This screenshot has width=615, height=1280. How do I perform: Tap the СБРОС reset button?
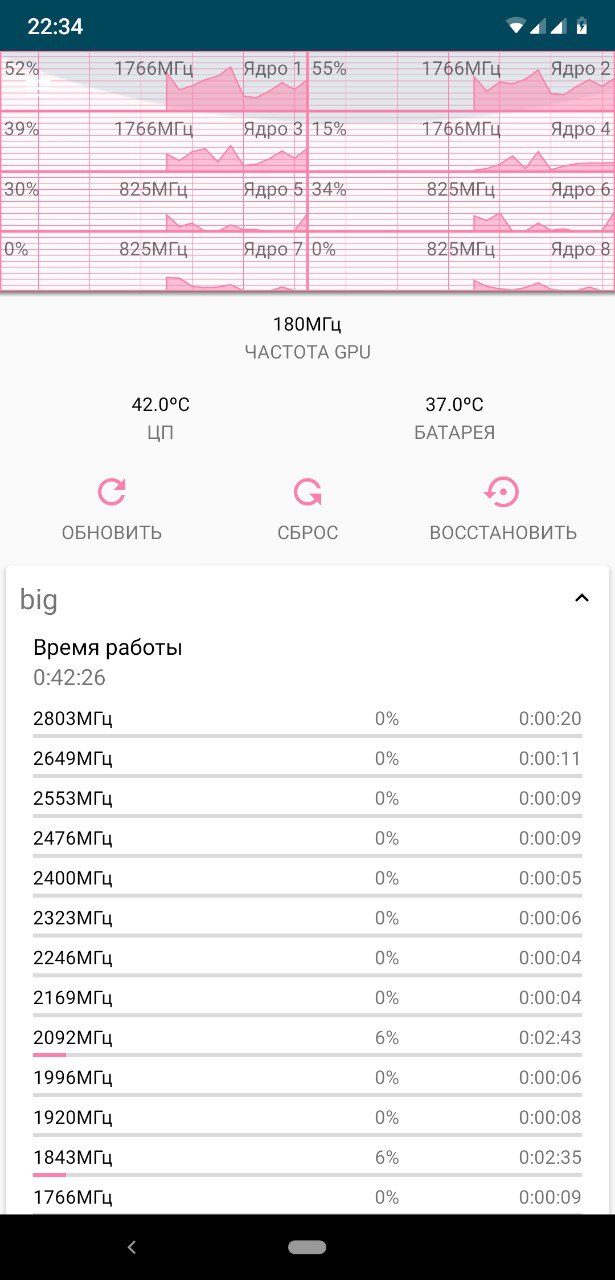307,509
